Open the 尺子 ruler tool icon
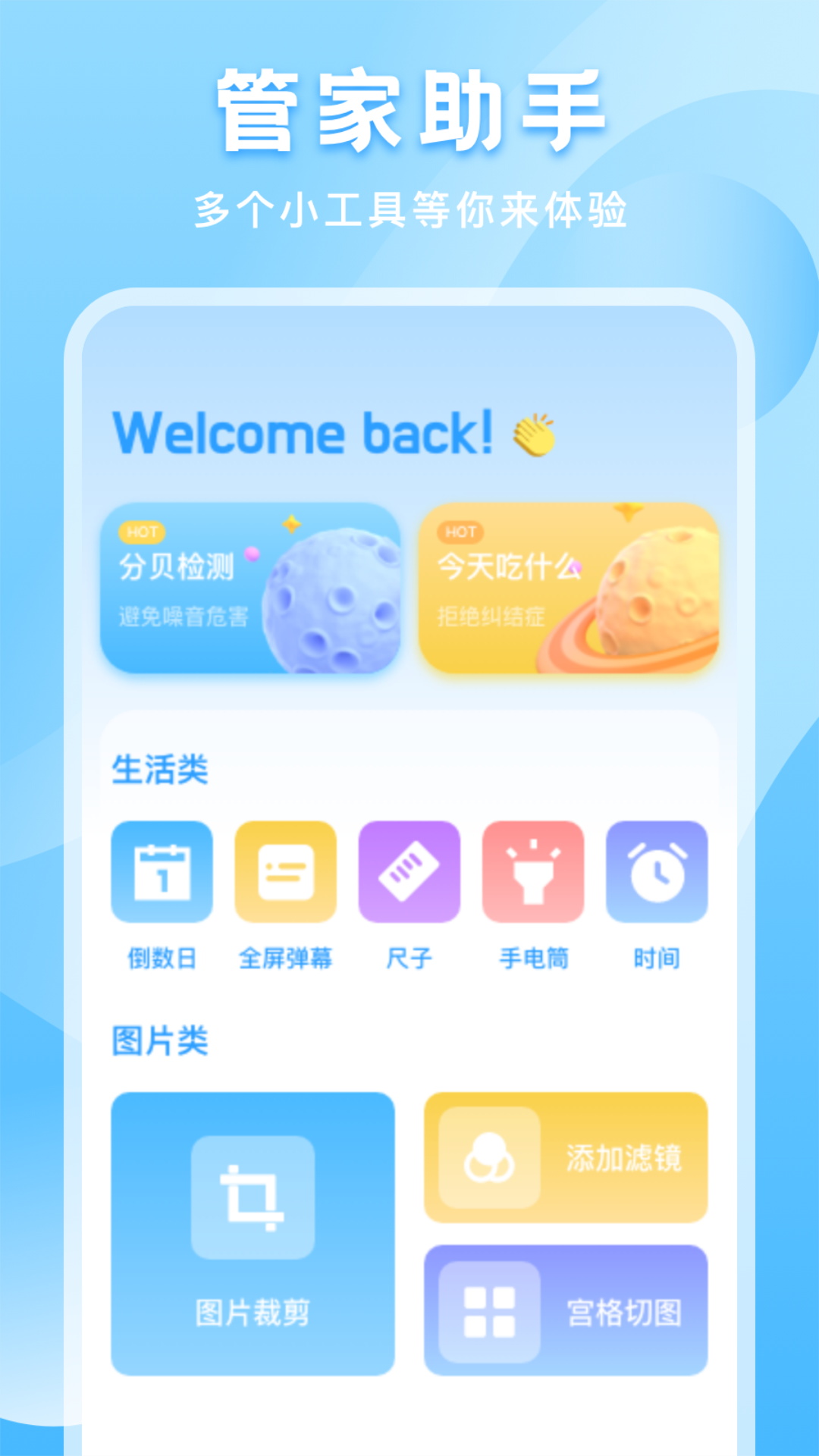 point(408,871)
